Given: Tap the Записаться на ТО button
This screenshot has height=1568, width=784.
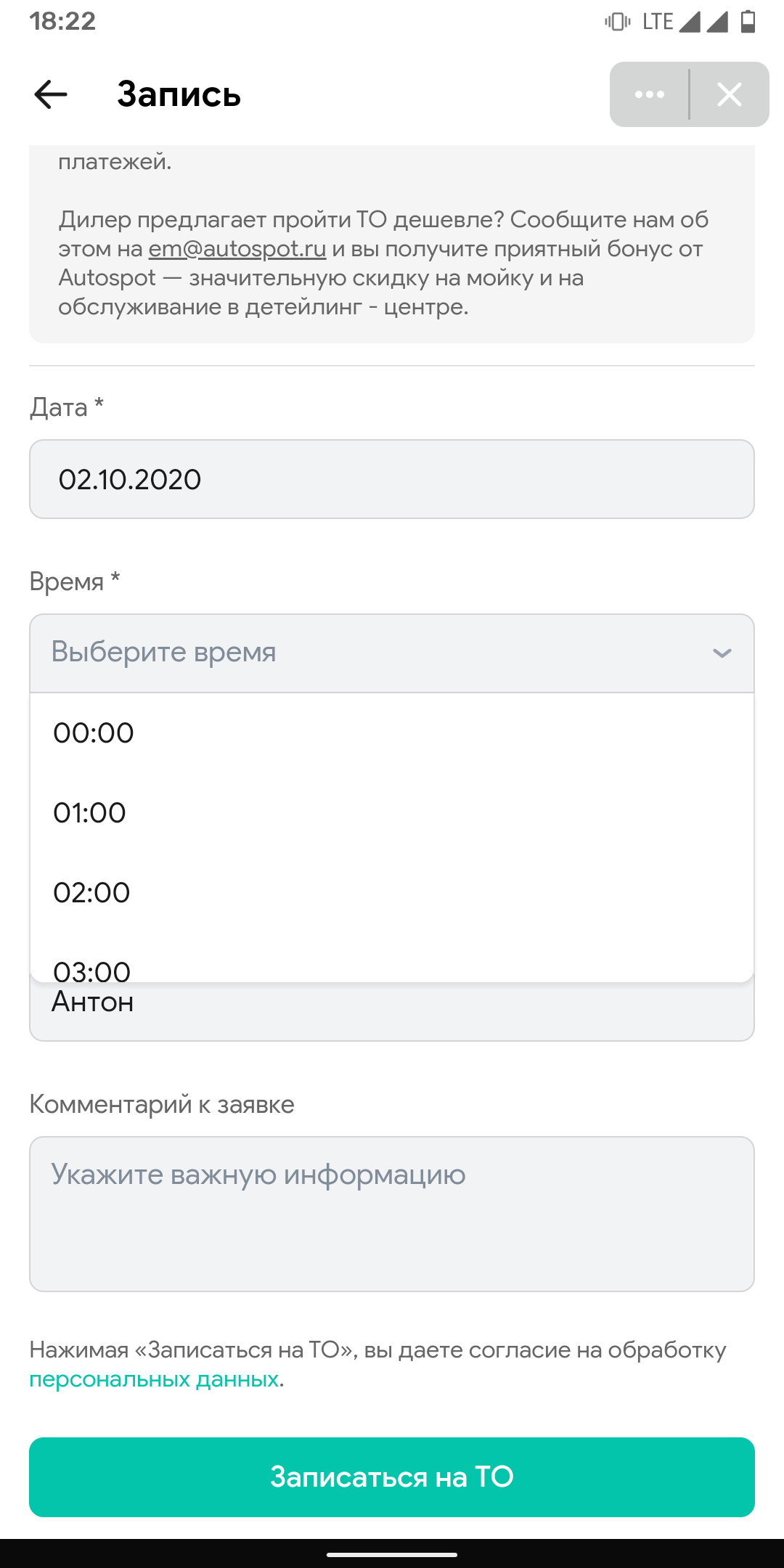Looking at the screenshot, I should click(x=392, y=1477).
